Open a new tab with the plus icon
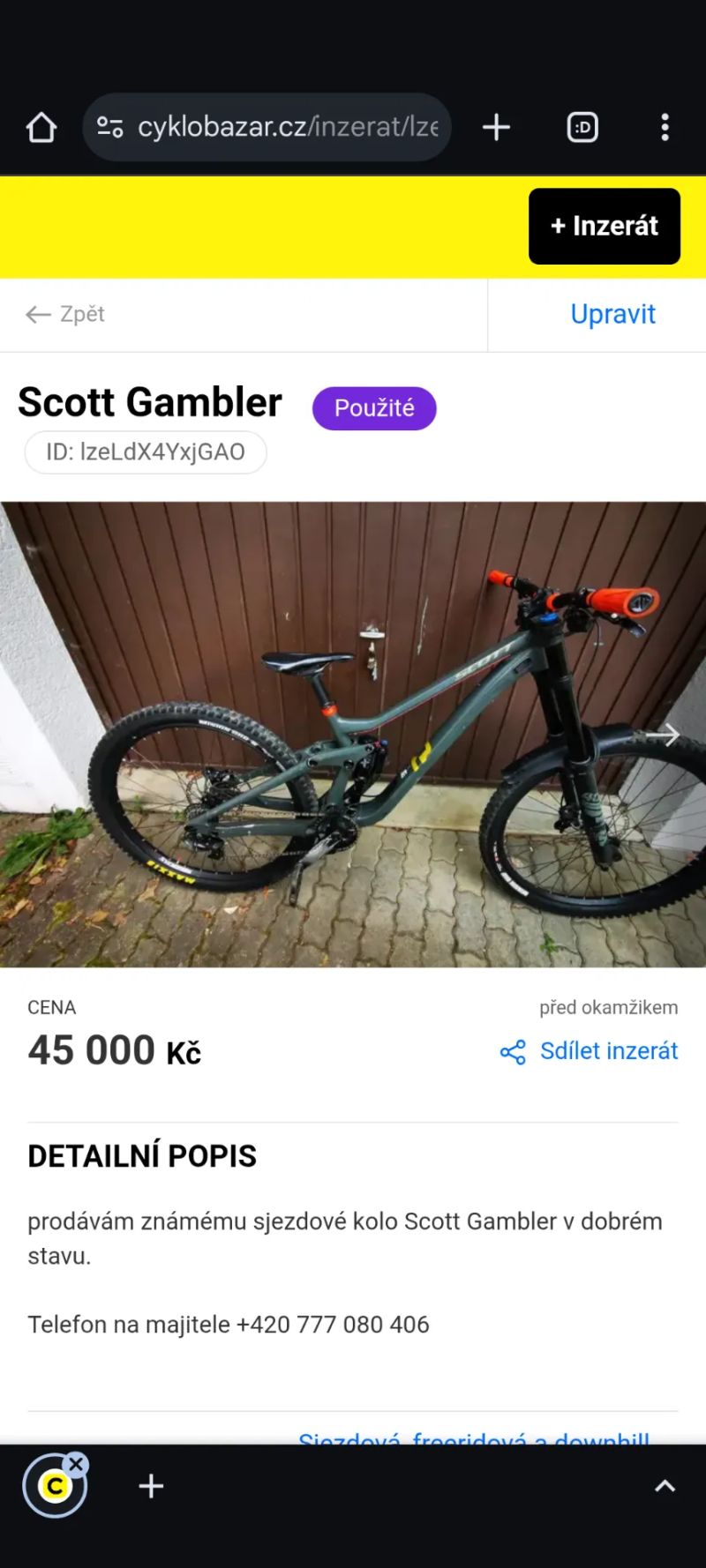Screen dimensions: 706x1568 [496, 127]
